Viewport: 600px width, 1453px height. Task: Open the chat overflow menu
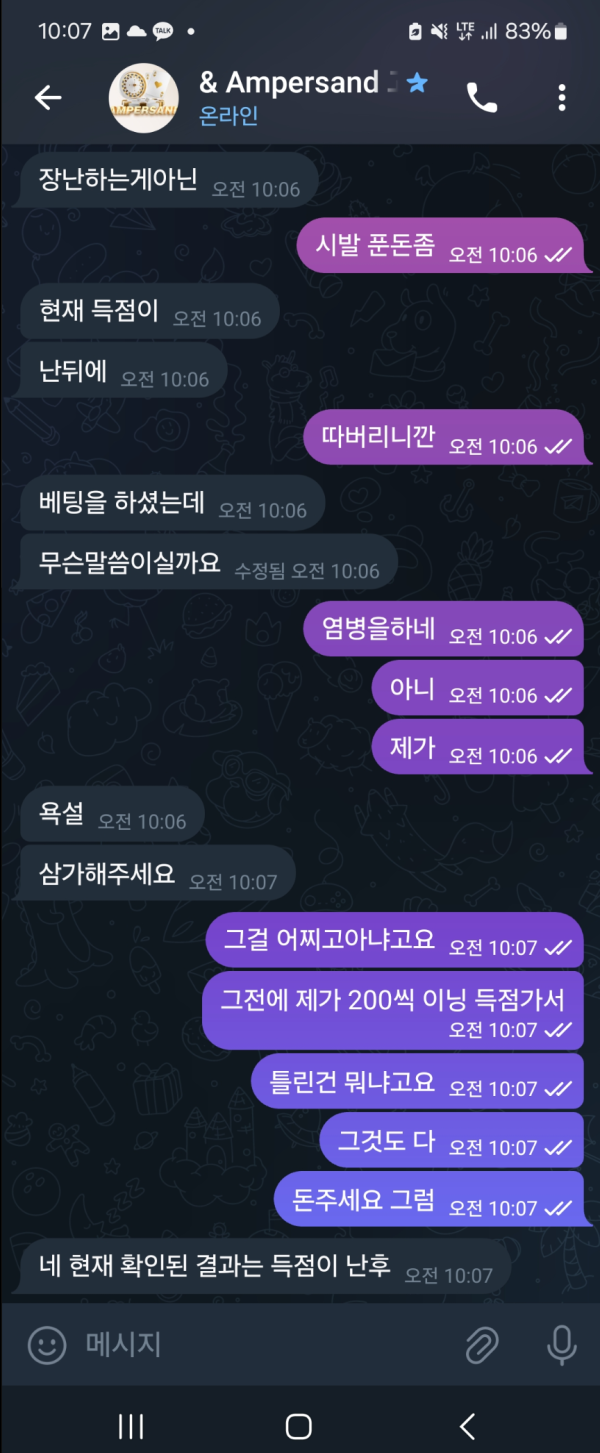pyautogui.click(x=562, y=97)
